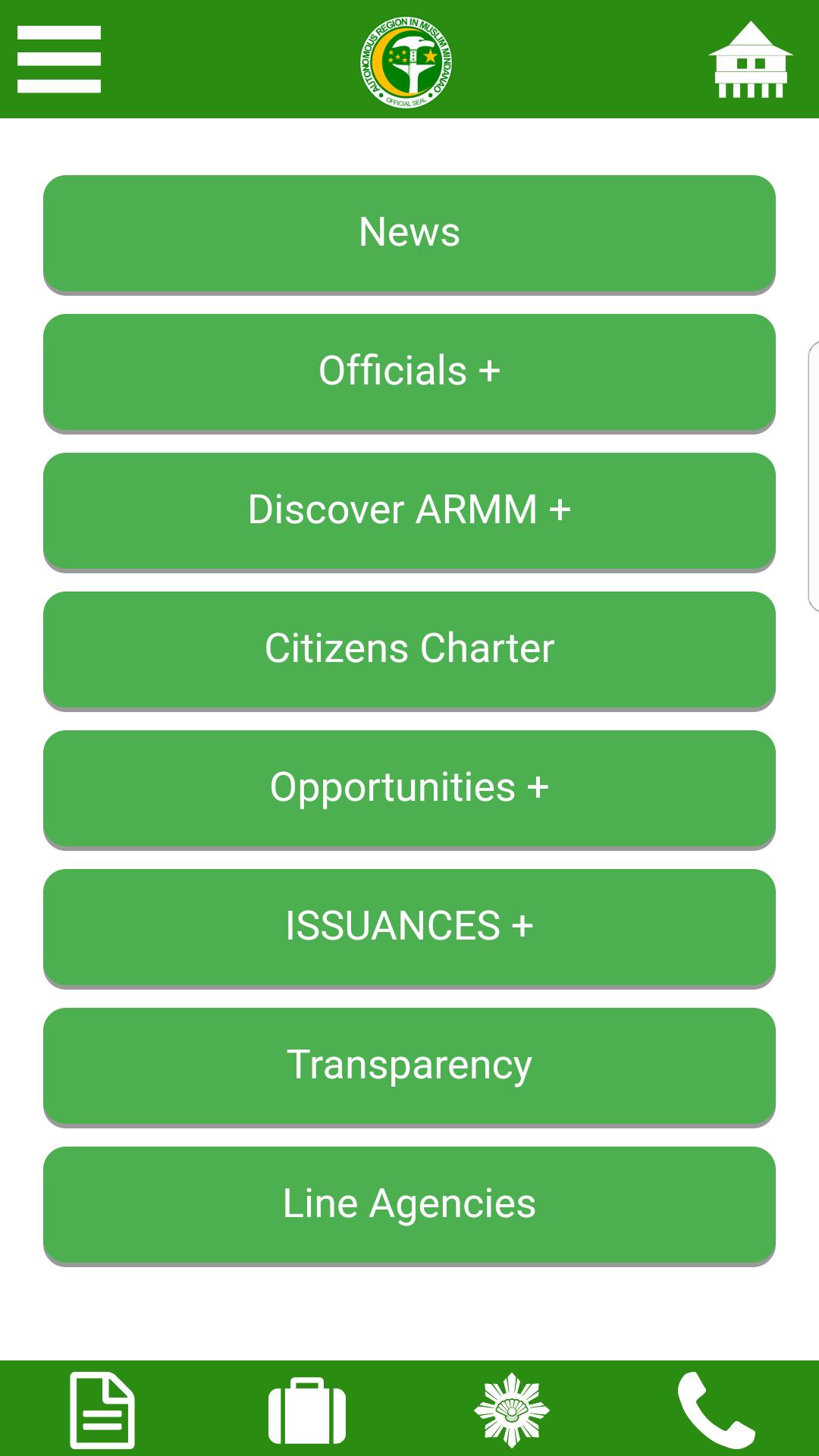View the Line Agencies

point(409,1204)
